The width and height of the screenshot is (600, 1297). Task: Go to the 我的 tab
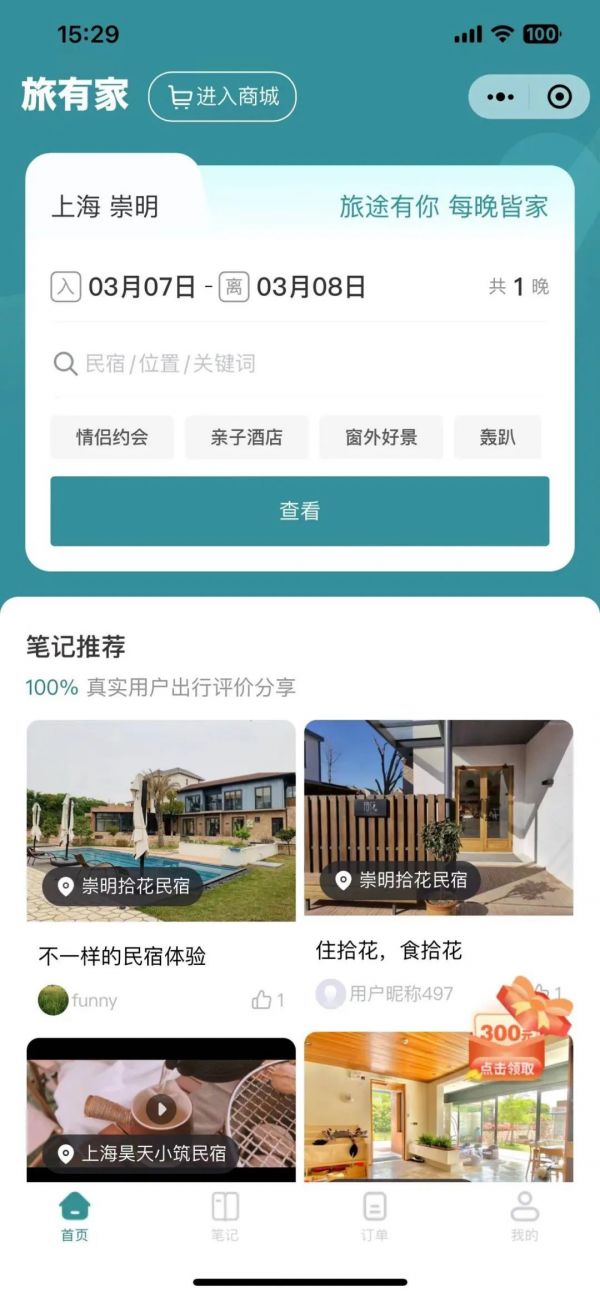pyautogui.click(x=524, y=1215)
